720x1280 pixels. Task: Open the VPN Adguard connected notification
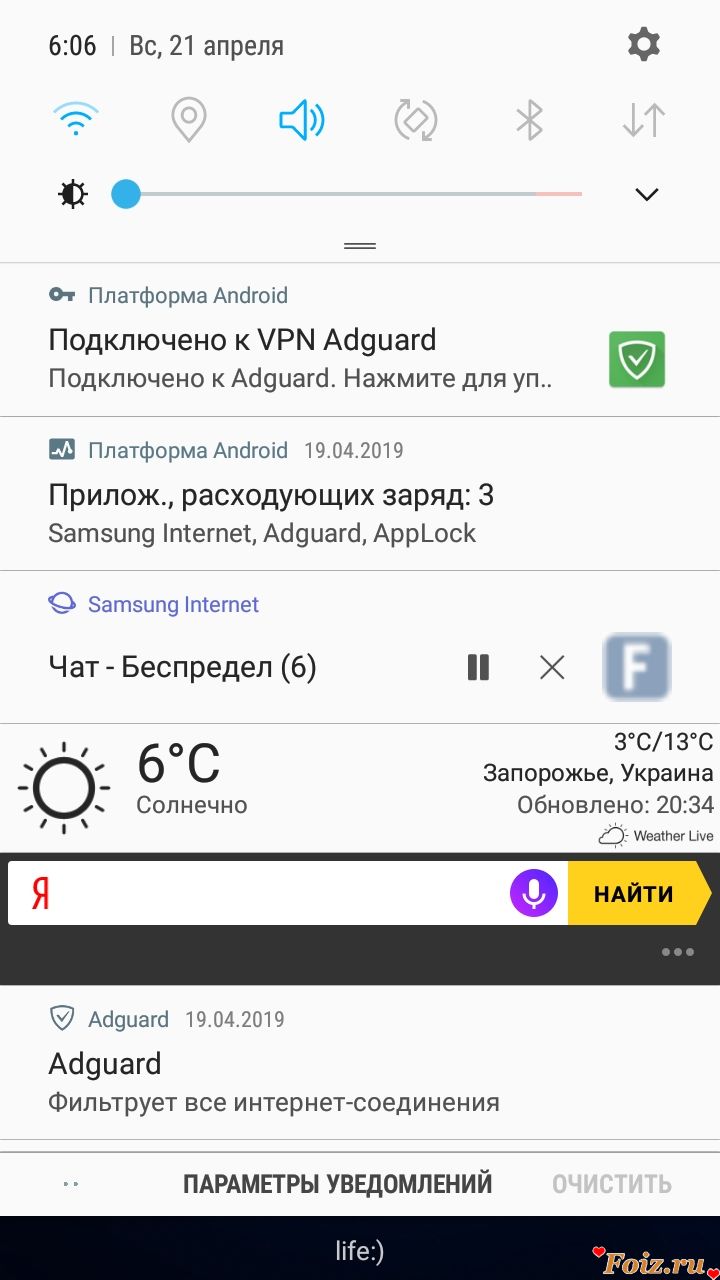300,358
